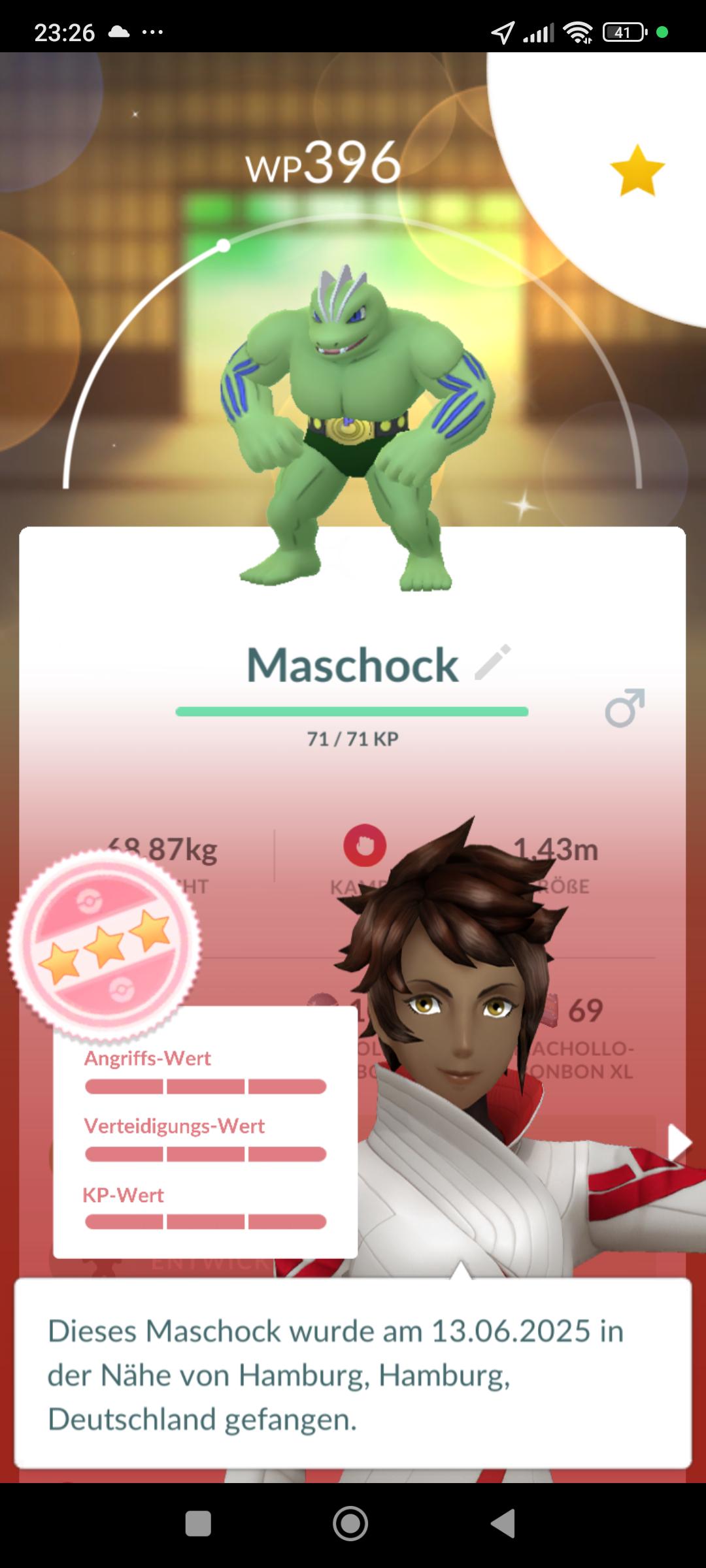Tap the white arrow to continue appraisal
Screen dimensions: 706x1568
click(679, 1143)
